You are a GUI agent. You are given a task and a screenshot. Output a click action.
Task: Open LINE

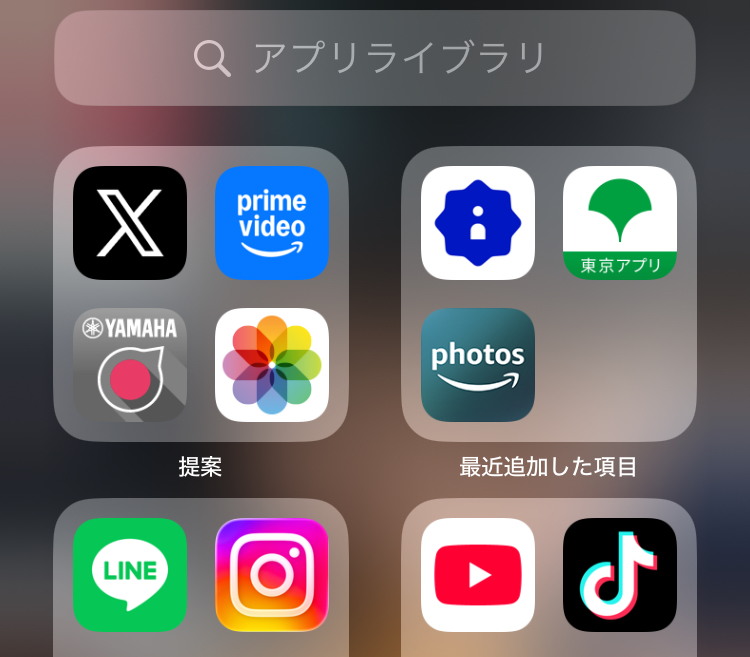coord(130,575)
